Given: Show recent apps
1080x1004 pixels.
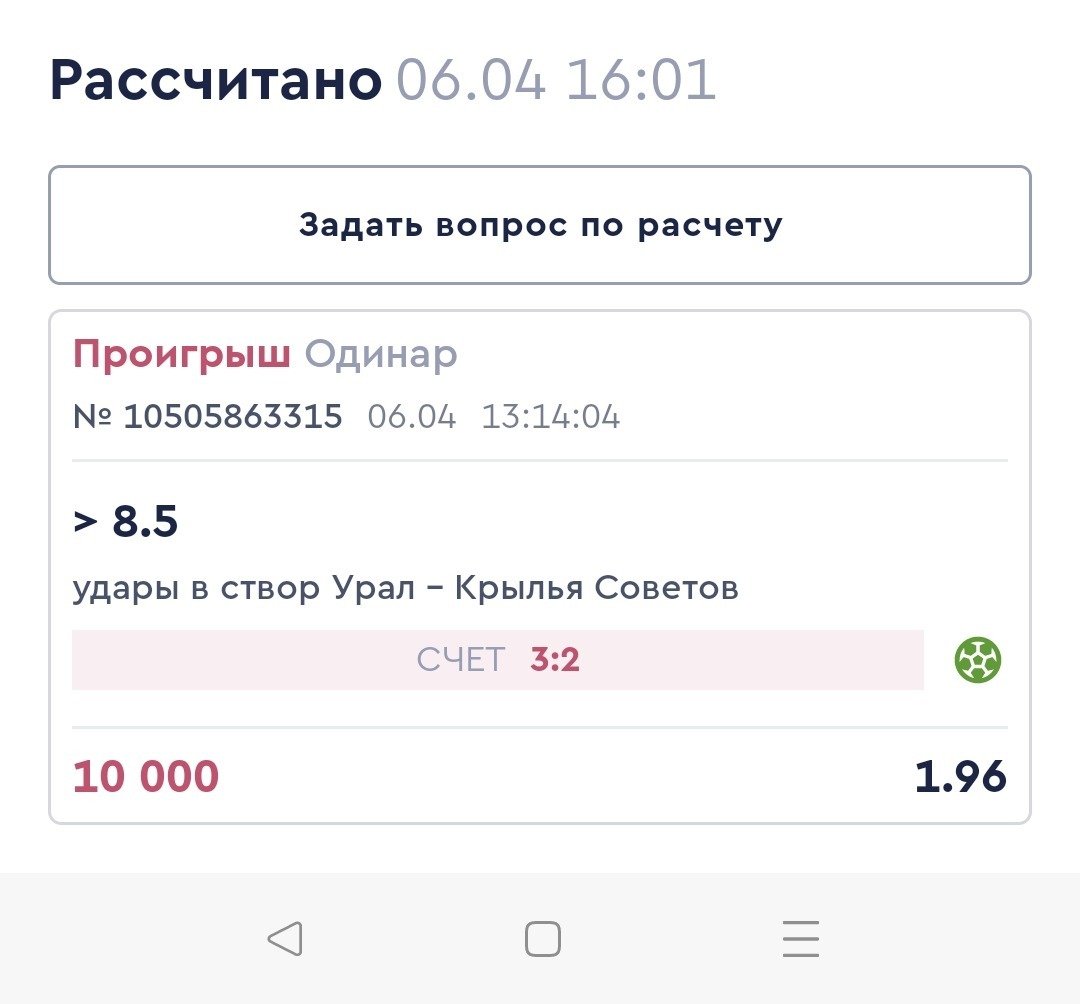Looking at the screenshot, I should [x=800, y=939].
